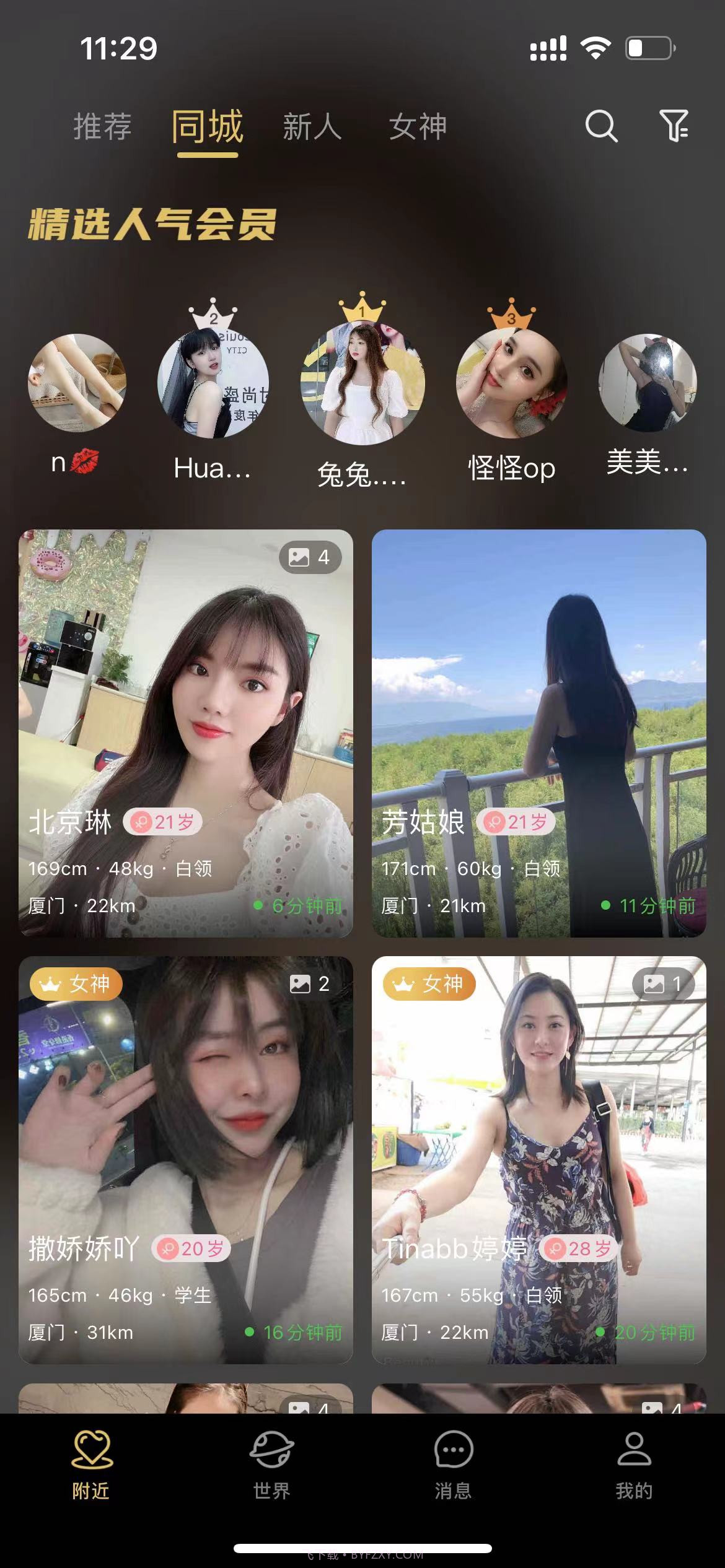Switch to the 推荐 tab
This screenshot has width=725, height=1568.
[x=103, y=127]
